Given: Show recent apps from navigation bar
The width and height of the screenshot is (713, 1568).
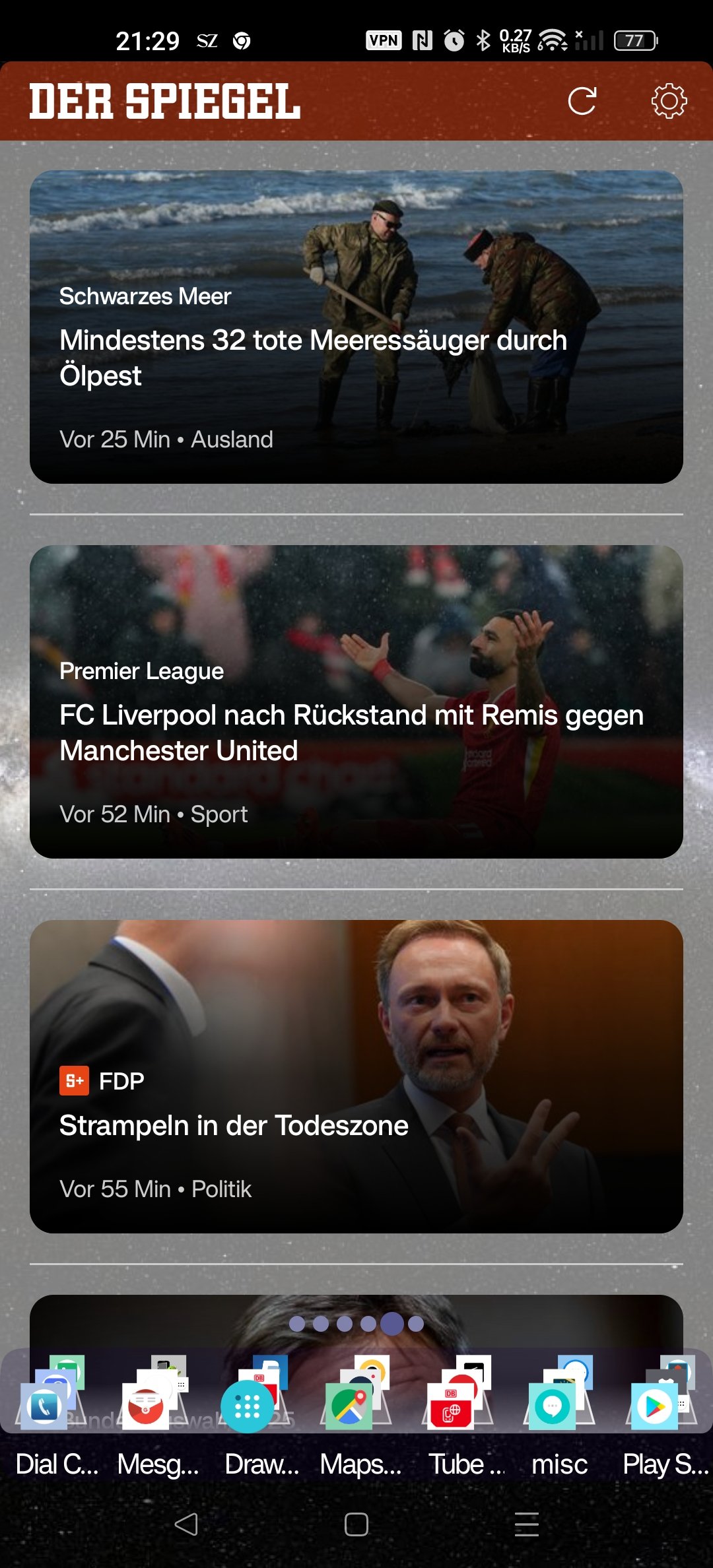Looking at the screenshot, I should point(526,1524).
